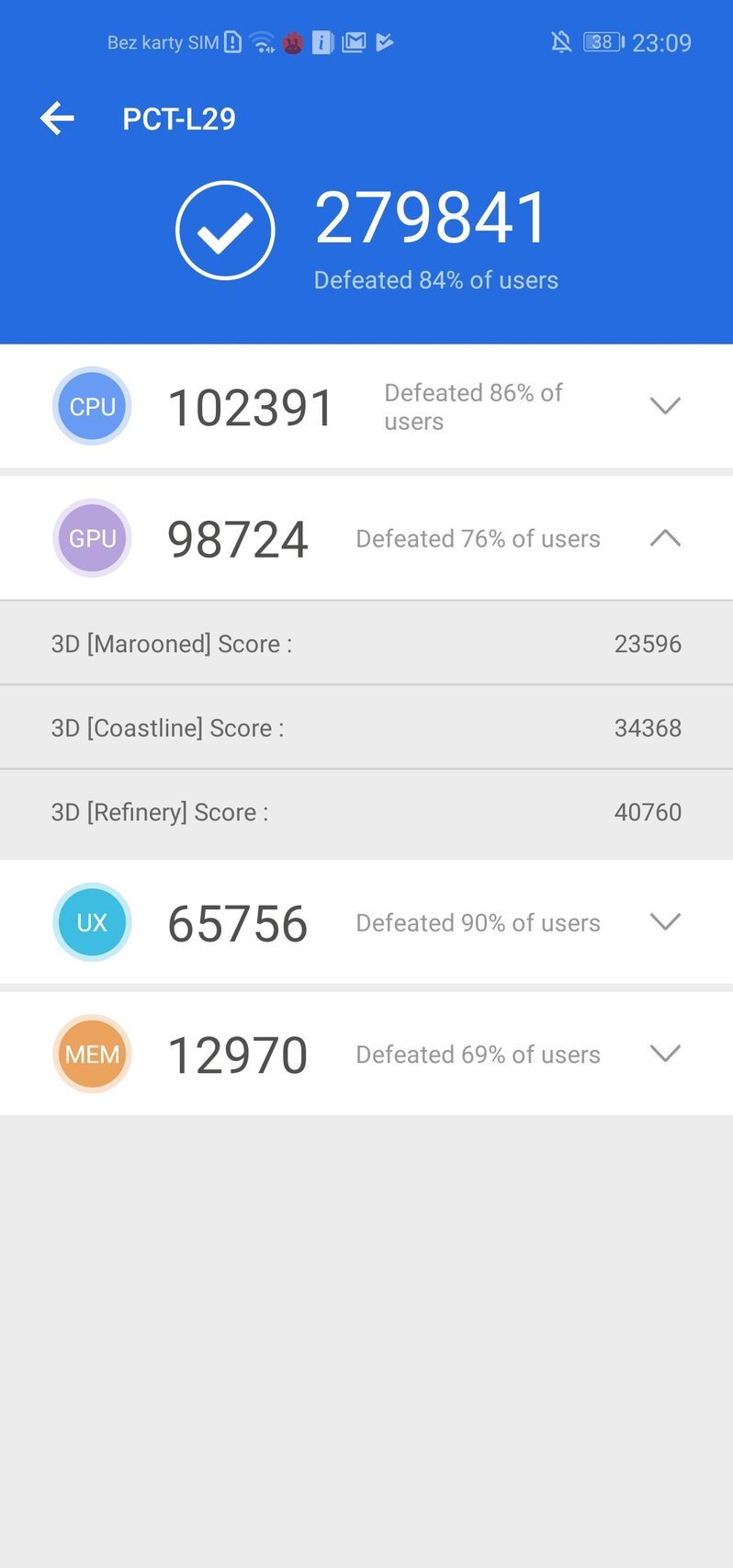Expand the CPU results section
733x1568 pixels.
click(665, 406)
